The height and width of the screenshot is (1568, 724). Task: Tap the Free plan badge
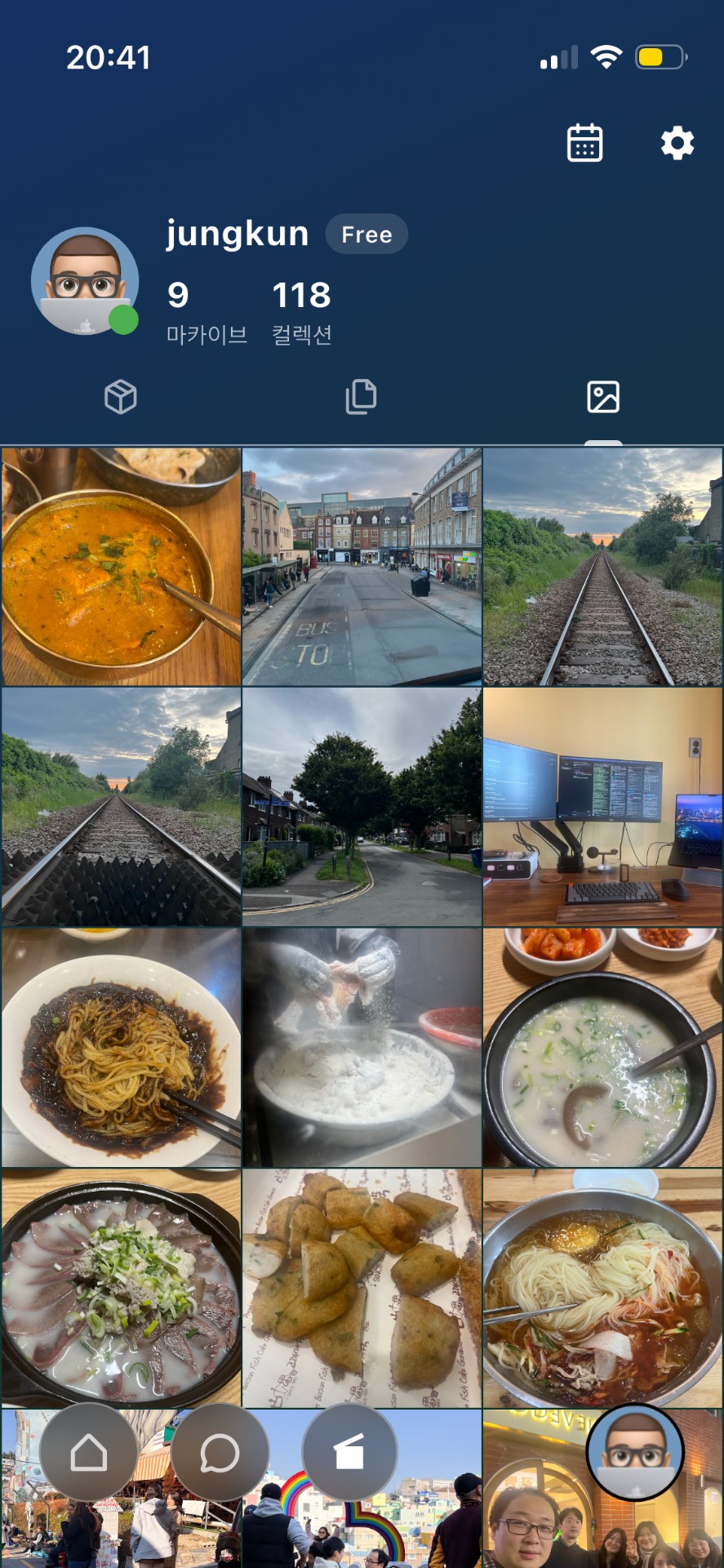tap(366, 235)
